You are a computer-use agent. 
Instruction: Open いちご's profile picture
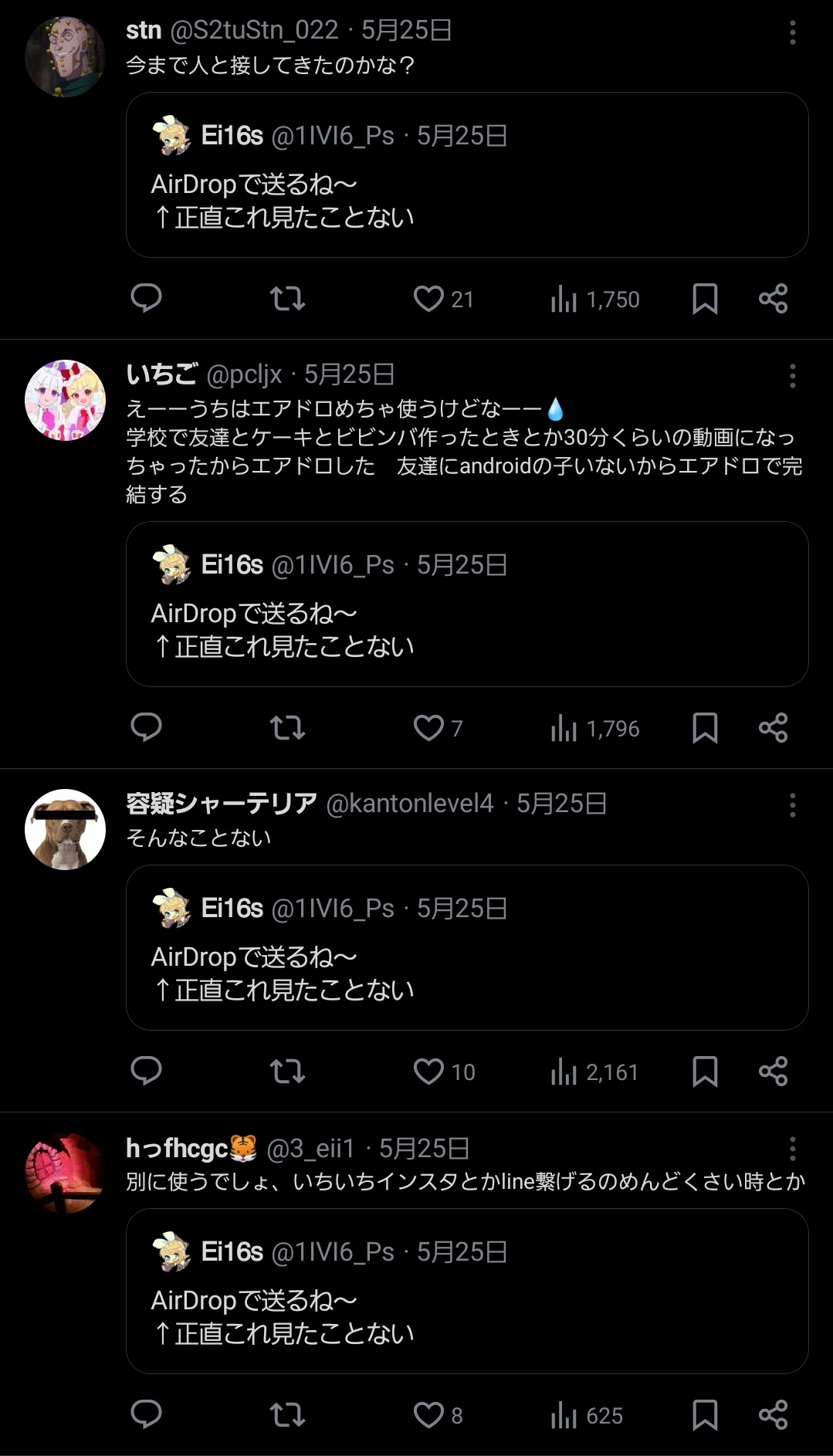tap(66, 400)
